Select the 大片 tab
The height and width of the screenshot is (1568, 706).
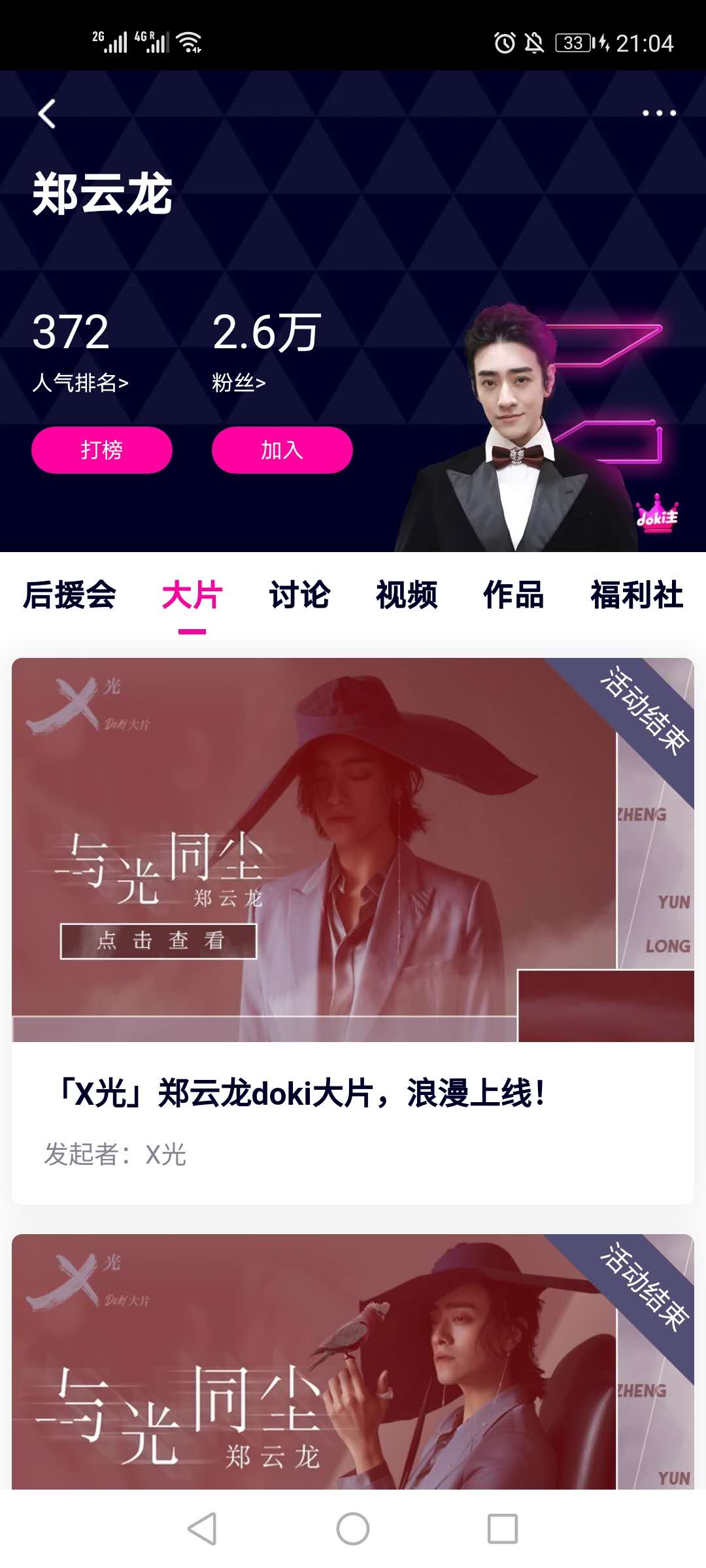click(192, 595)
